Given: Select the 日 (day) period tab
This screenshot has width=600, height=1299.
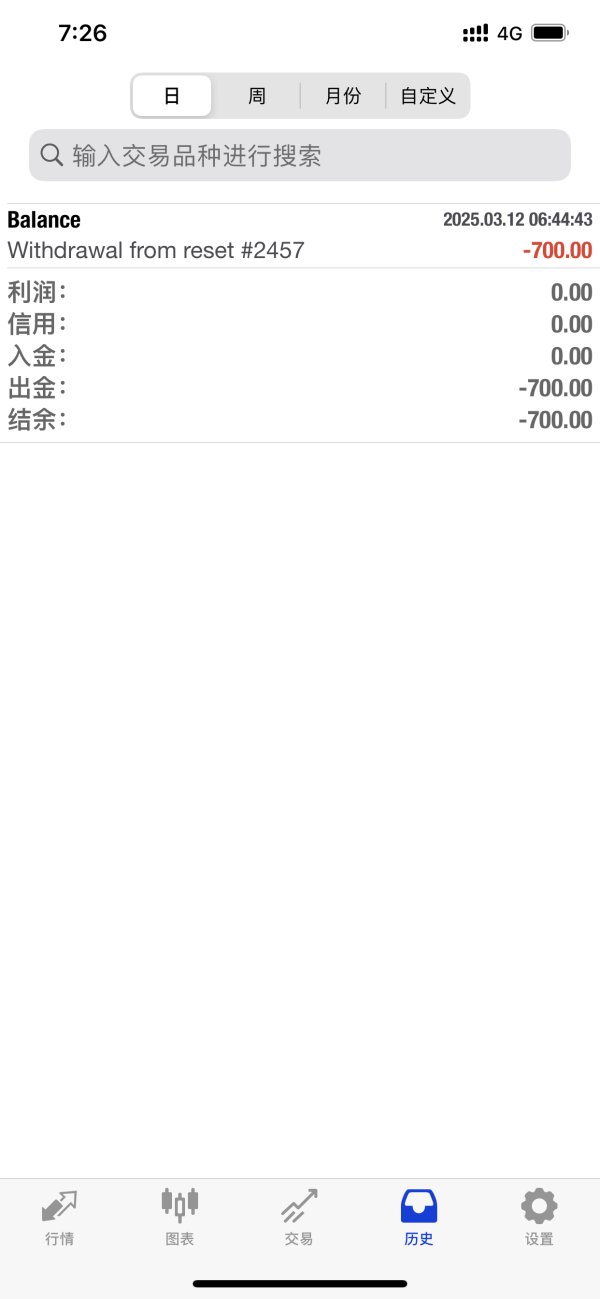Looking at the screenshot, I should click(172, 96).
